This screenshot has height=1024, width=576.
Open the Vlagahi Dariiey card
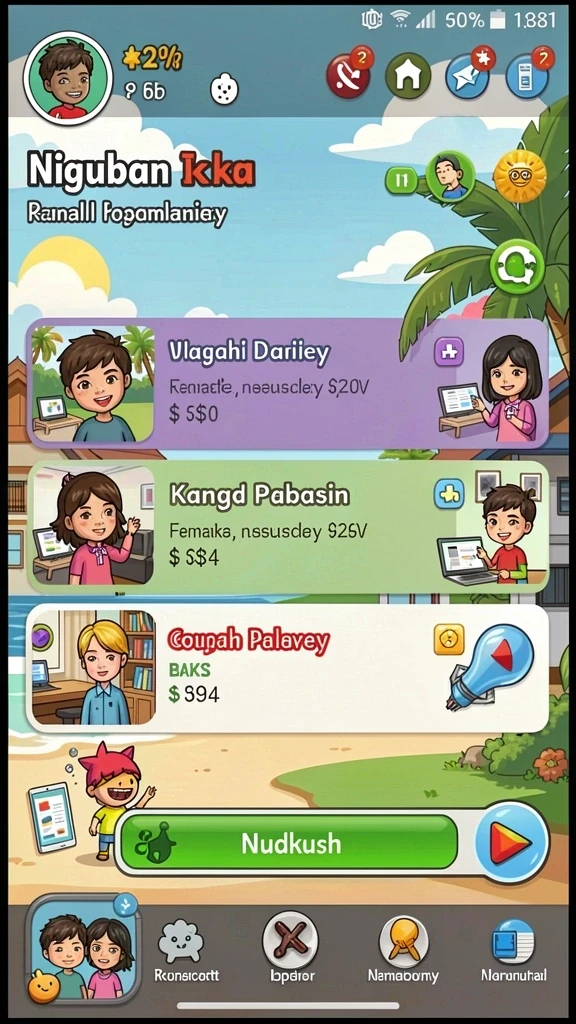[287, 383]
